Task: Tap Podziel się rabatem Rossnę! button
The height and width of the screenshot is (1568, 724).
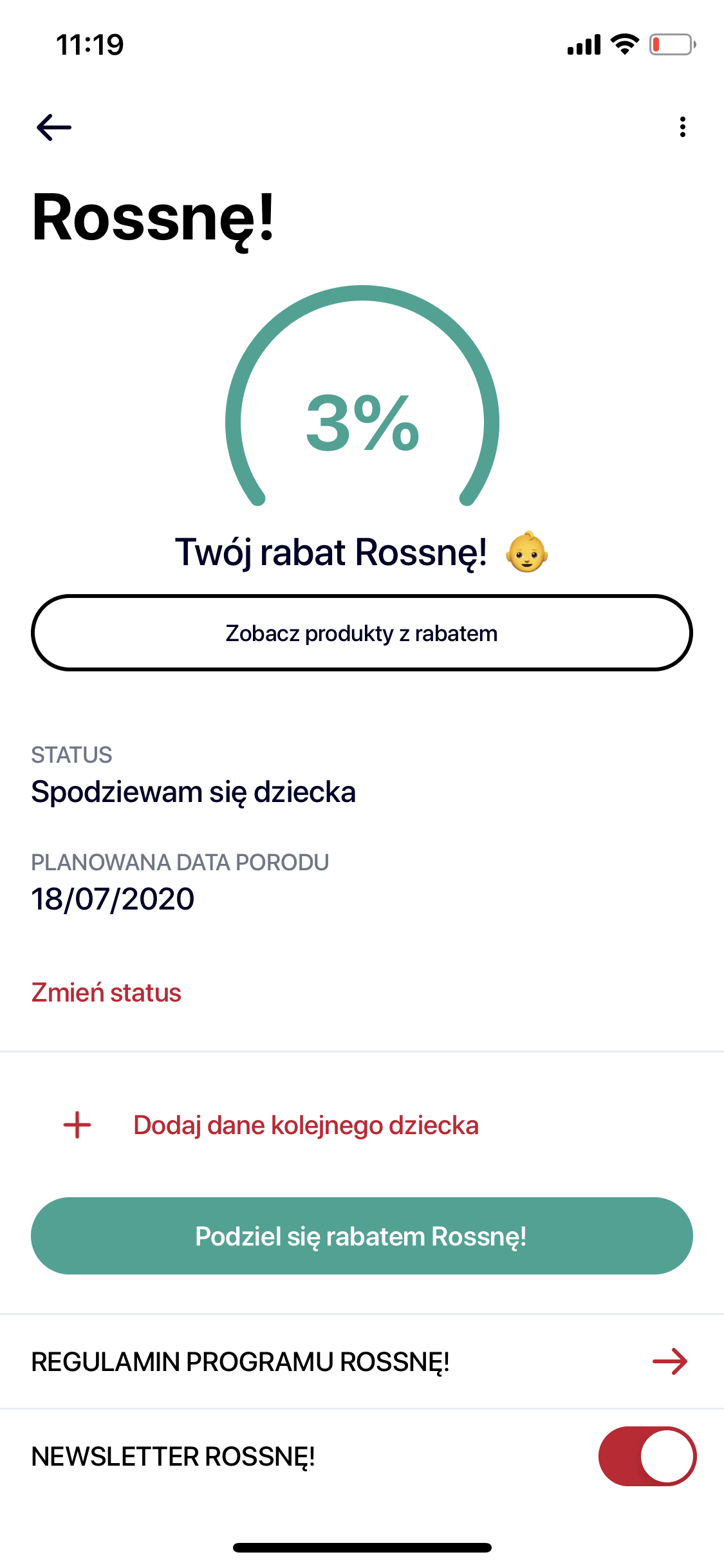Action: pos(362,1236)
